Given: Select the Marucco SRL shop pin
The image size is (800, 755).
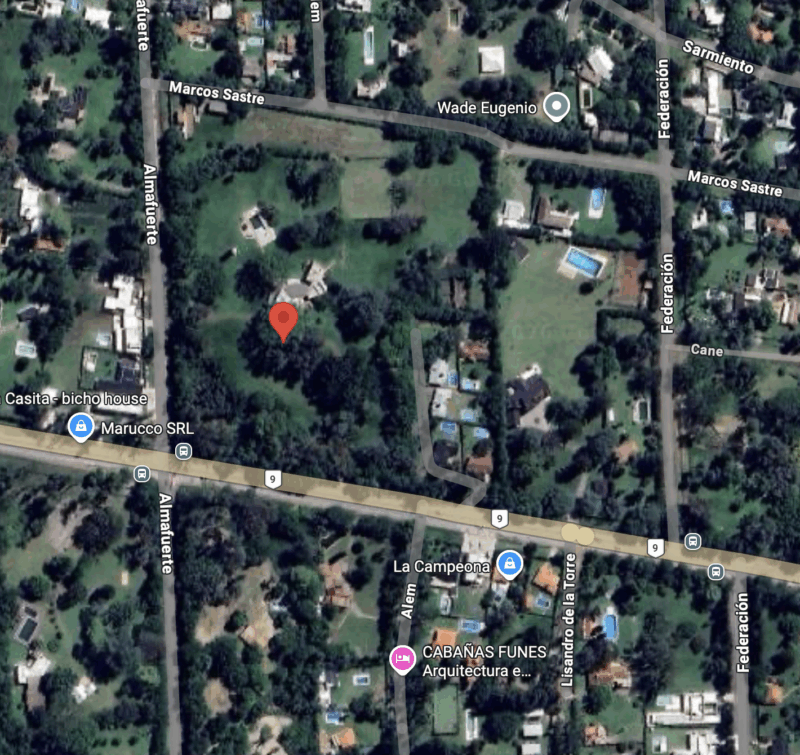Looking at the screenshot, I should 80,429.
